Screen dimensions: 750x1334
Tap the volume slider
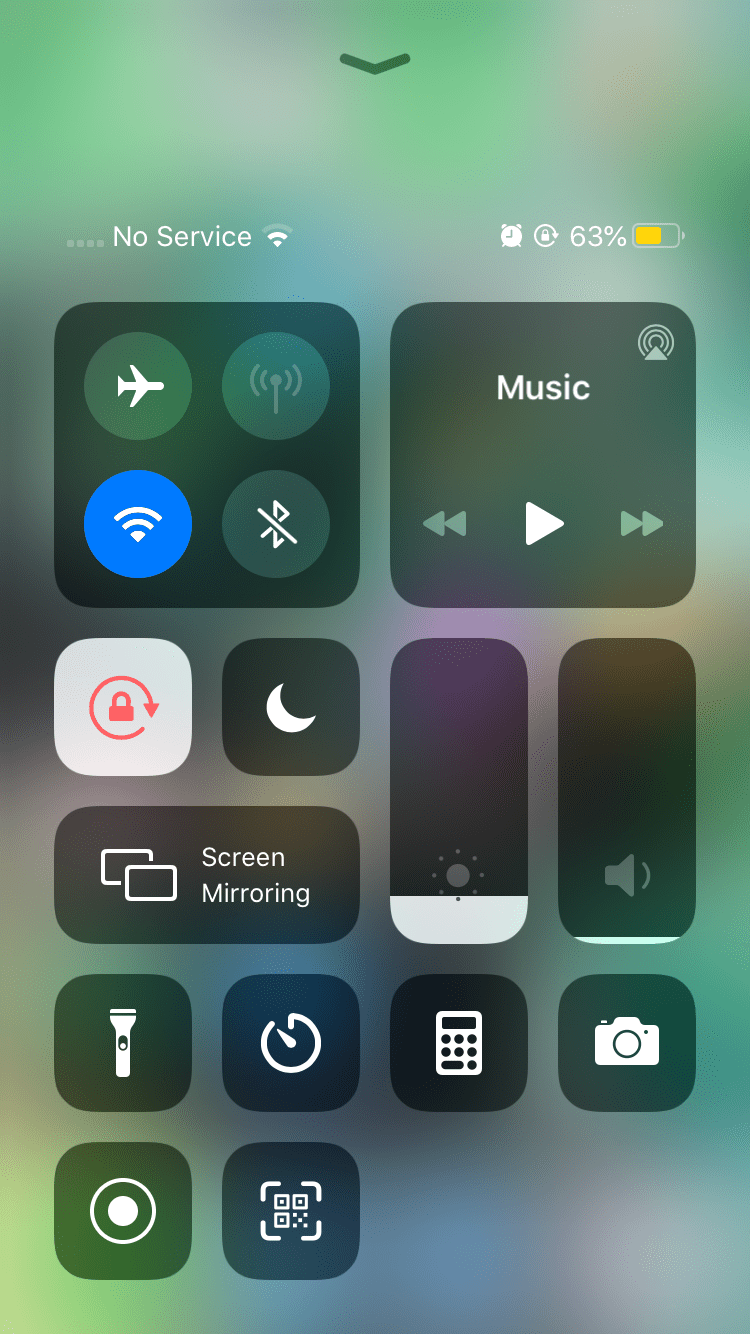(626, 790)
